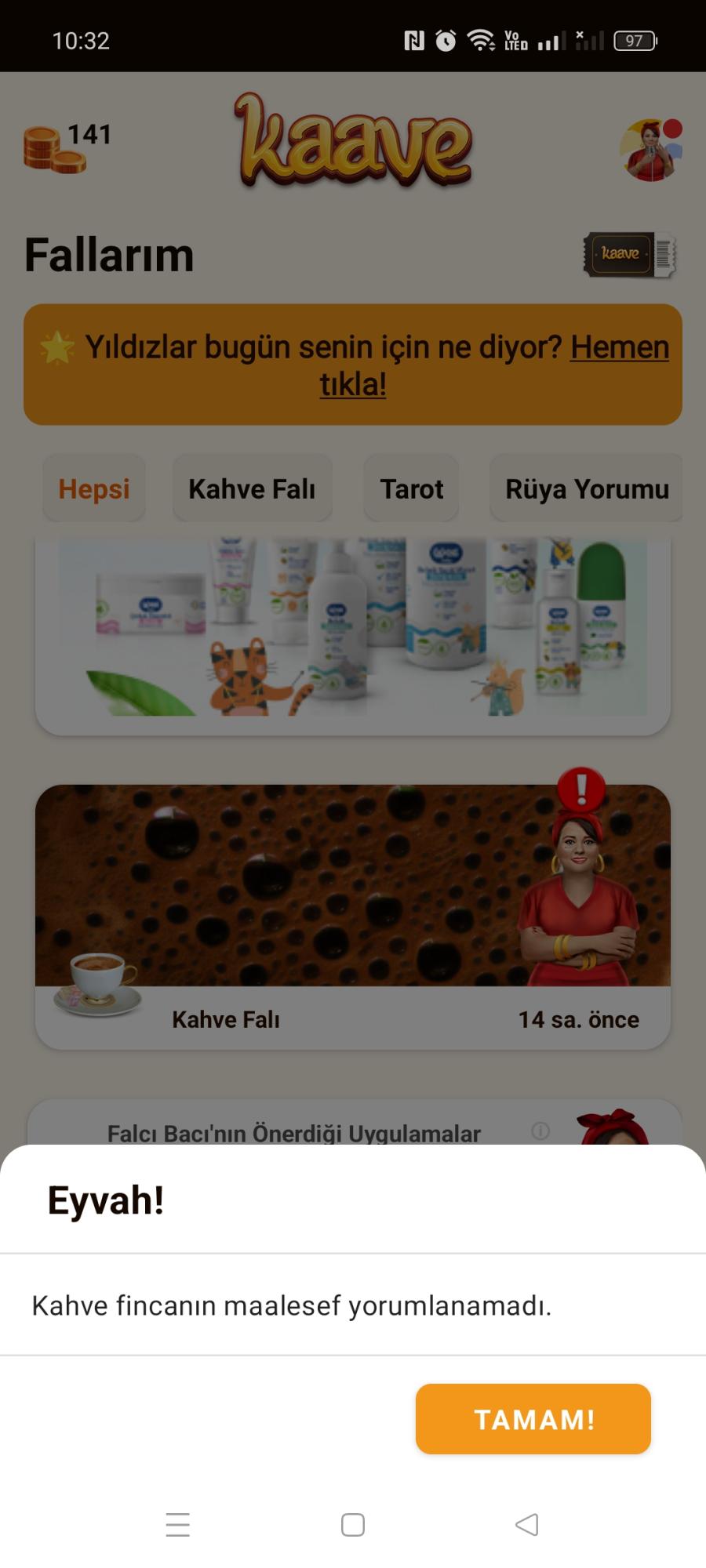Check the battery indicator in the status bar
Viewport: 706px width, 1568px height.
pyautogui.click(x=635, y=39)
